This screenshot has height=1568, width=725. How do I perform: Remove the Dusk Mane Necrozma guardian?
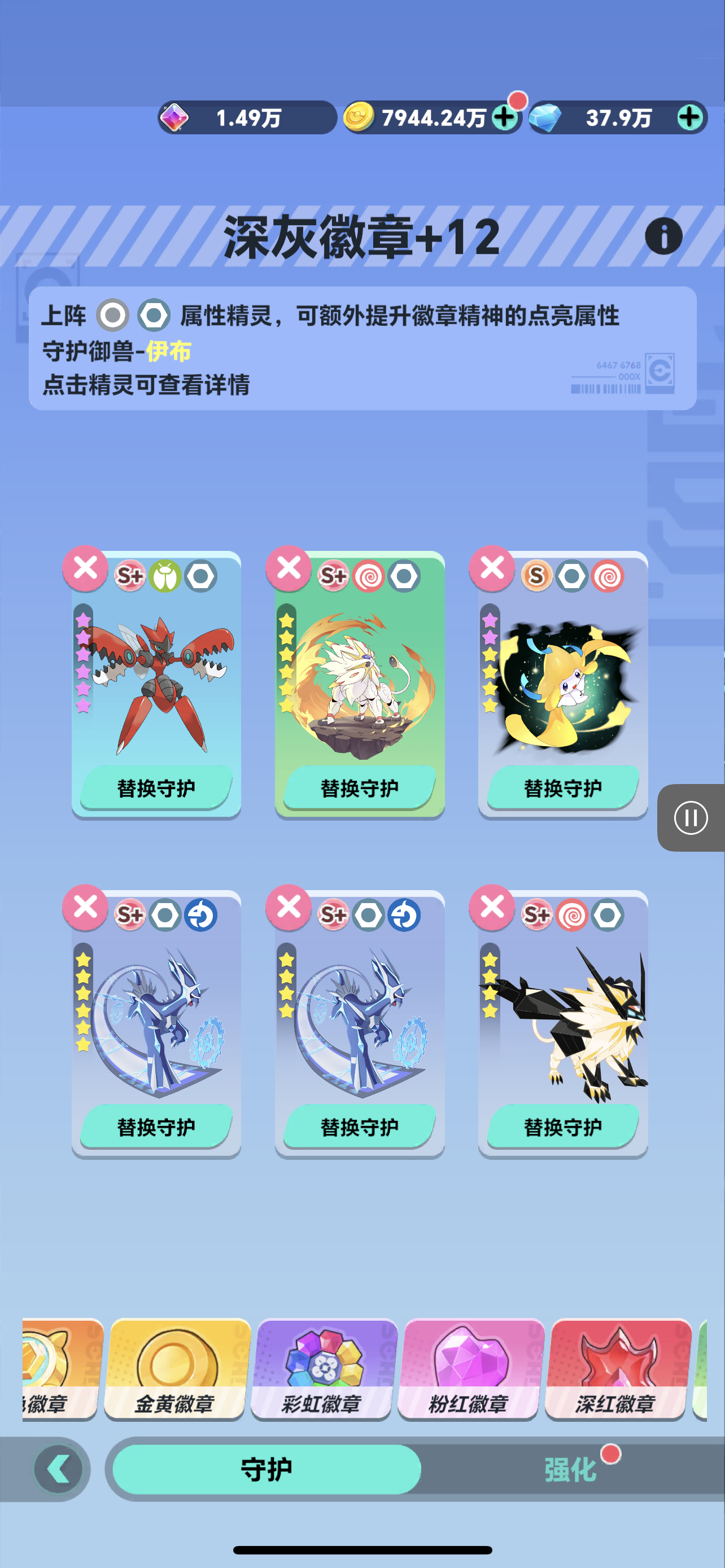(x=492, y=908)
